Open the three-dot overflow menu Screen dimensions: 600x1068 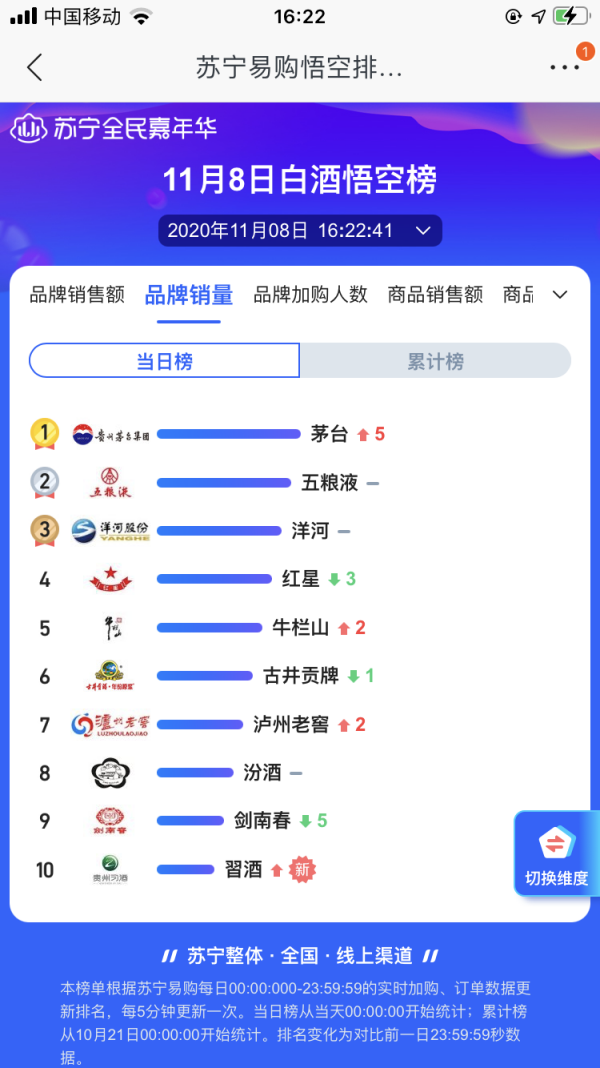564,68
